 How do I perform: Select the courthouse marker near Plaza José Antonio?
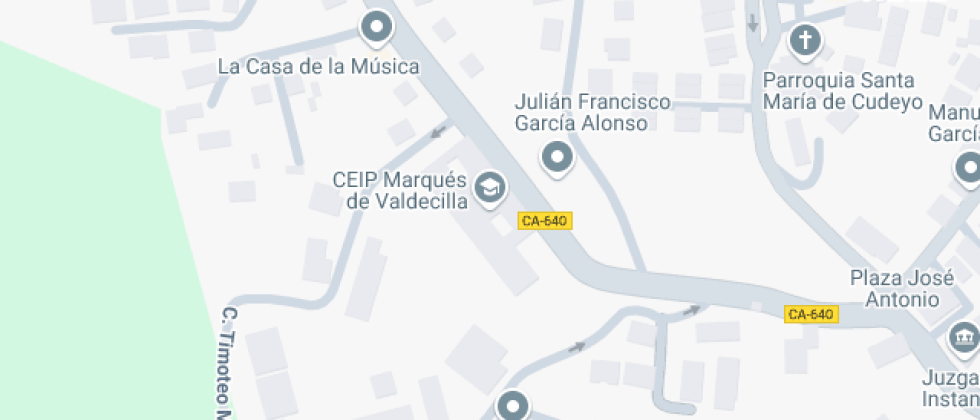964,338
